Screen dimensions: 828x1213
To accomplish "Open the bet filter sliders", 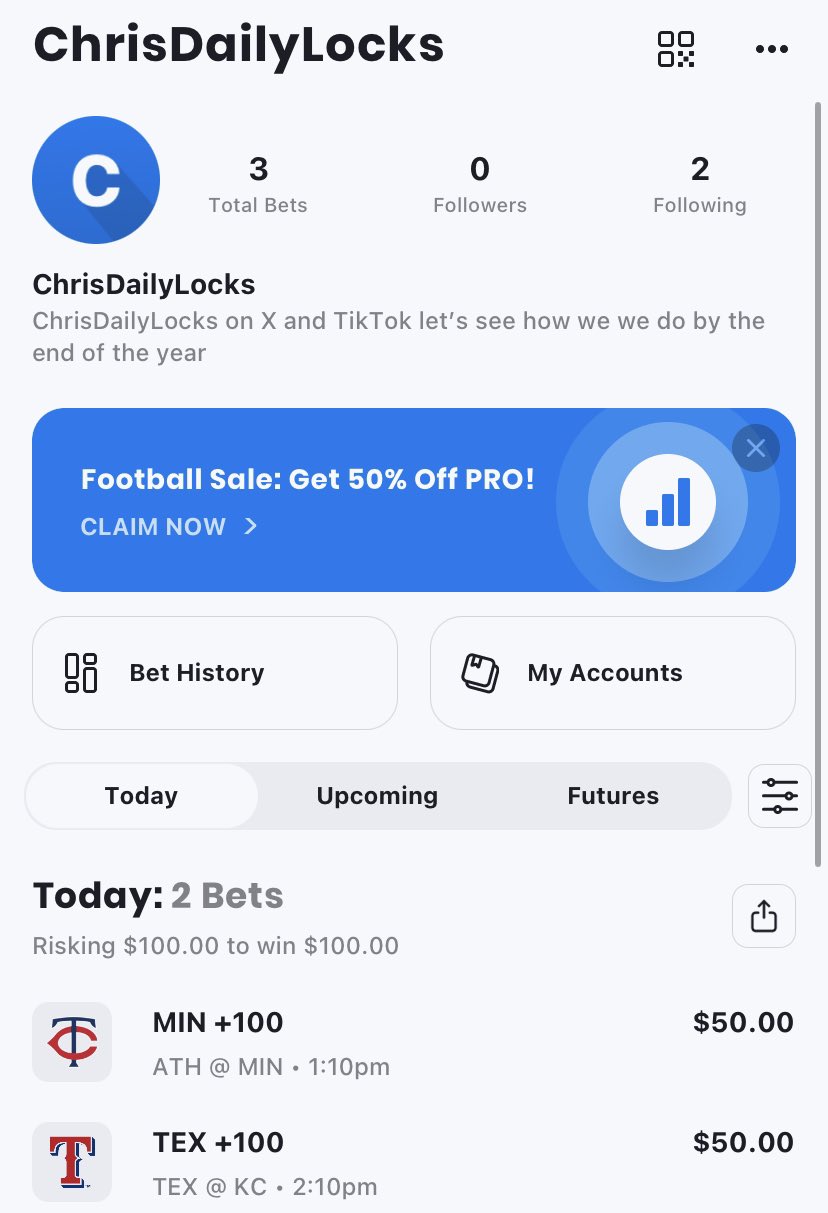I will (780, 796).
